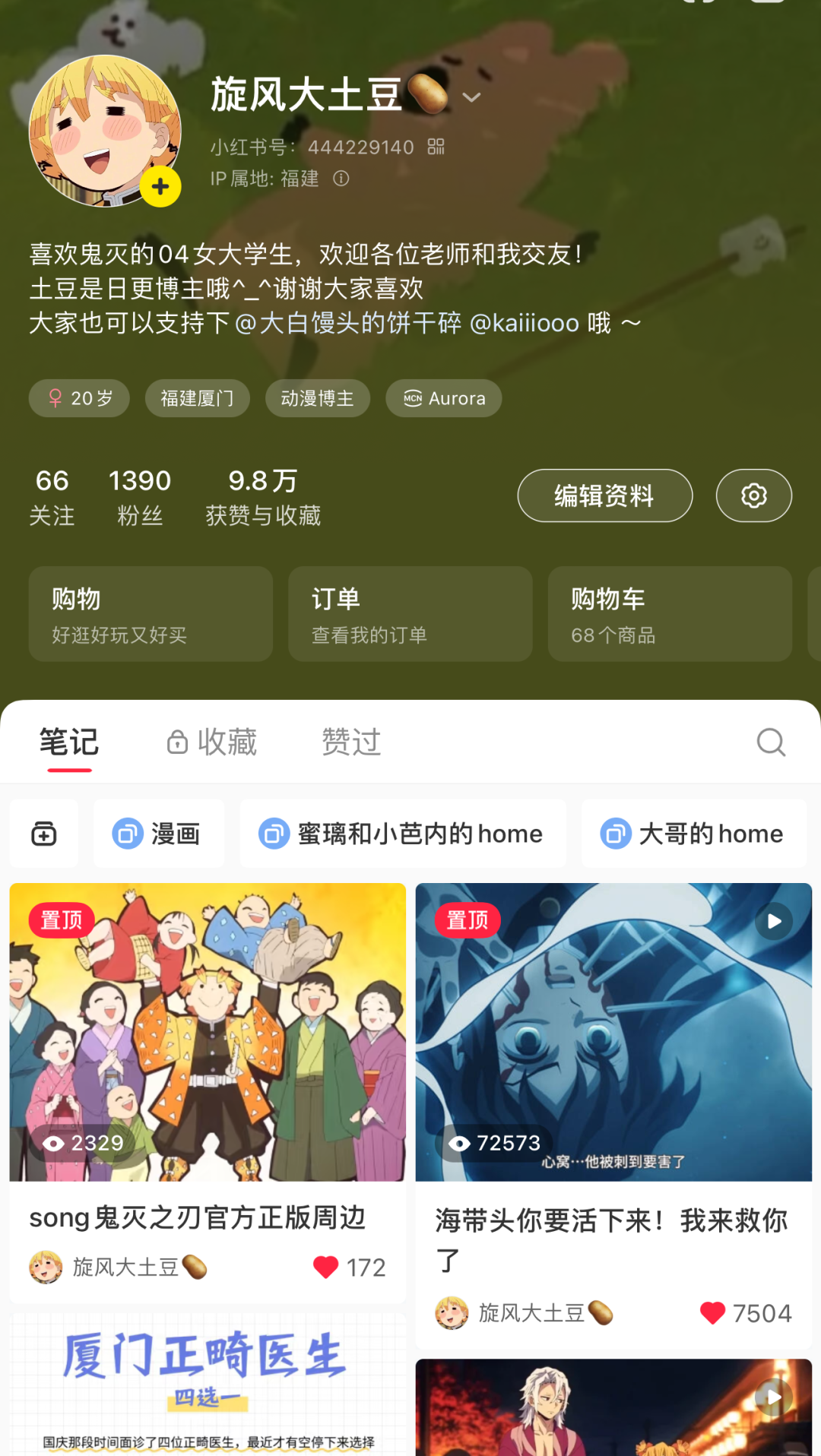View the 关注 following list
The width and height of the screenshot is (821, 1456).
click(x=52, y=497)
